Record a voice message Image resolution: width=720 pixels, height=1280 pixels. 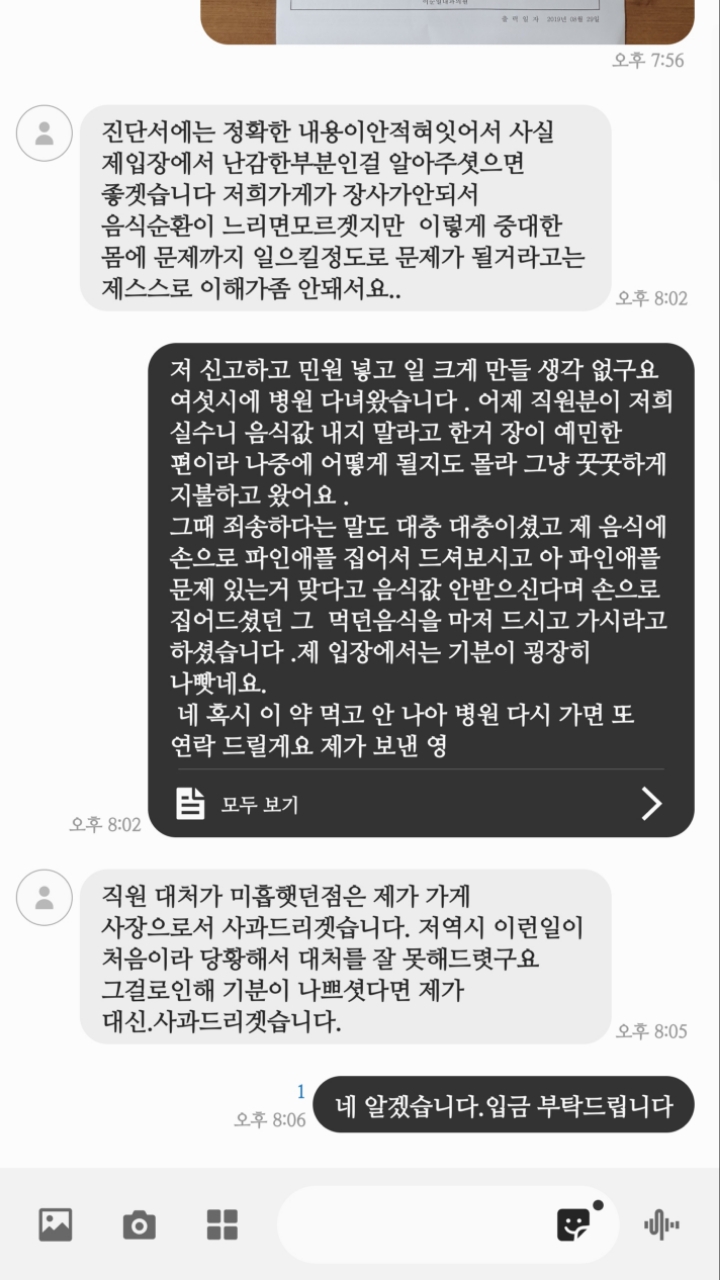(661, 1224)
